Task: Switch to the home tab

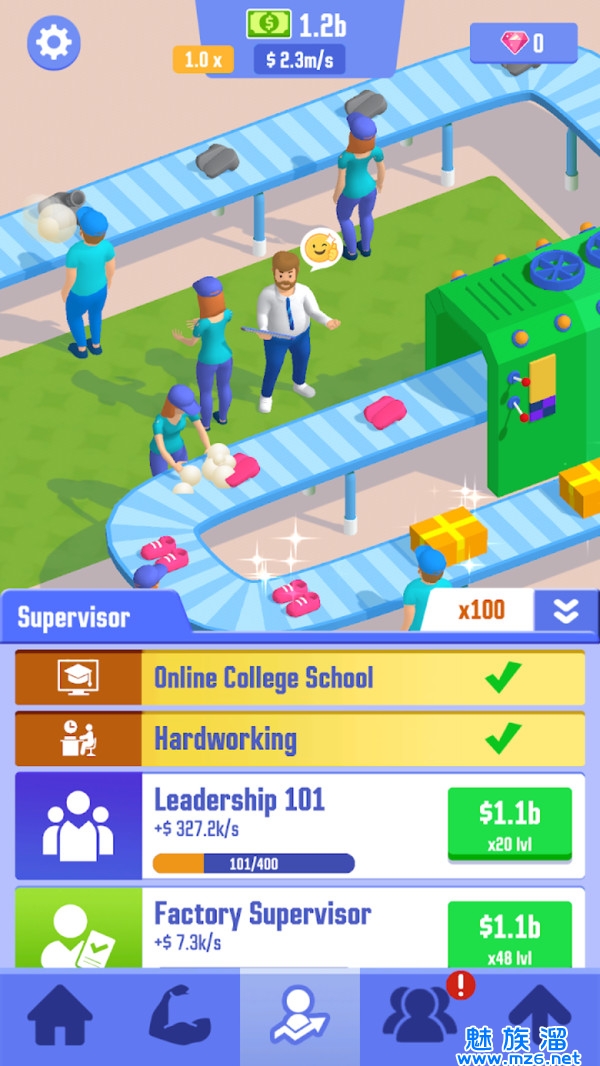Action: tap(60, 1016)
